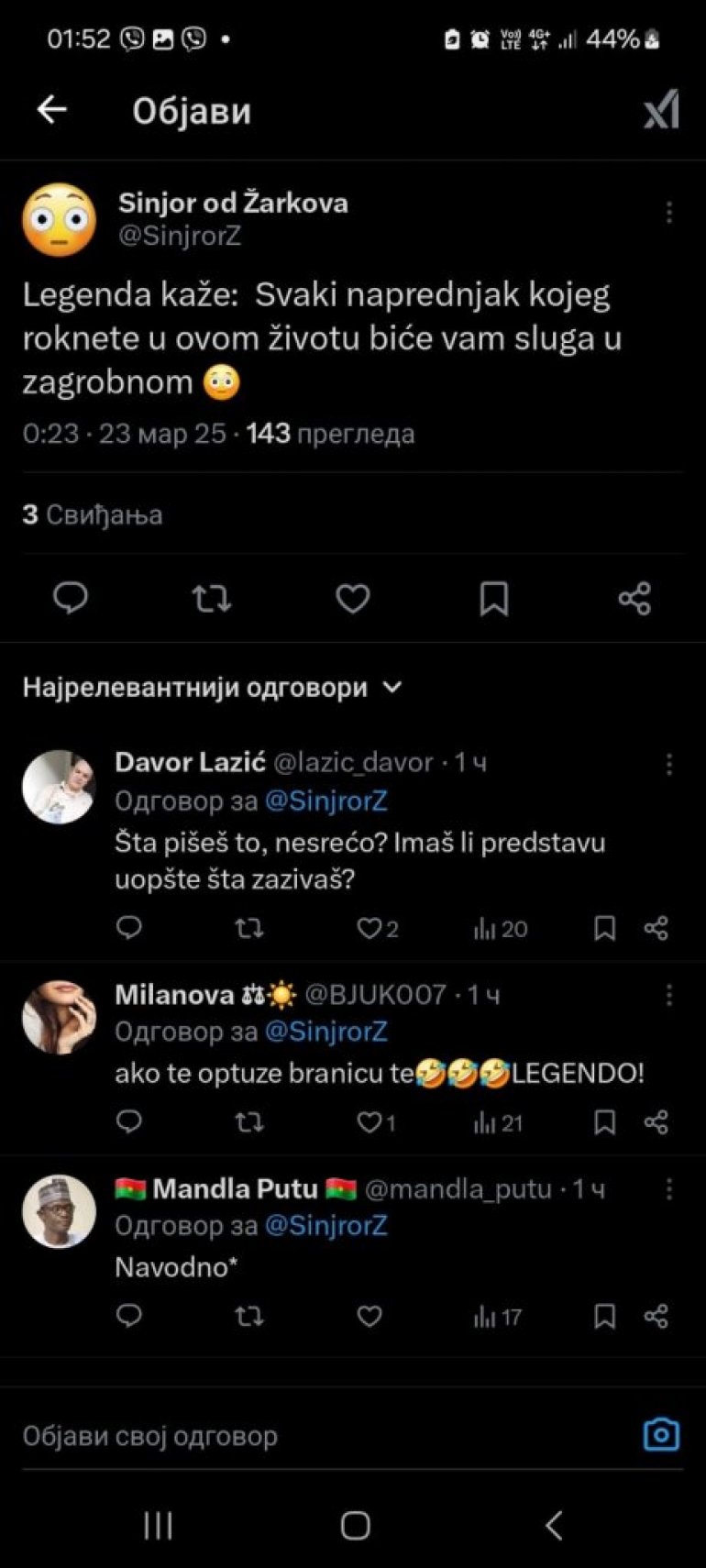This screenshot has width=706, height=1568.
Task: Reply to the main post by Sinjor
Action: tap(71, 598)
